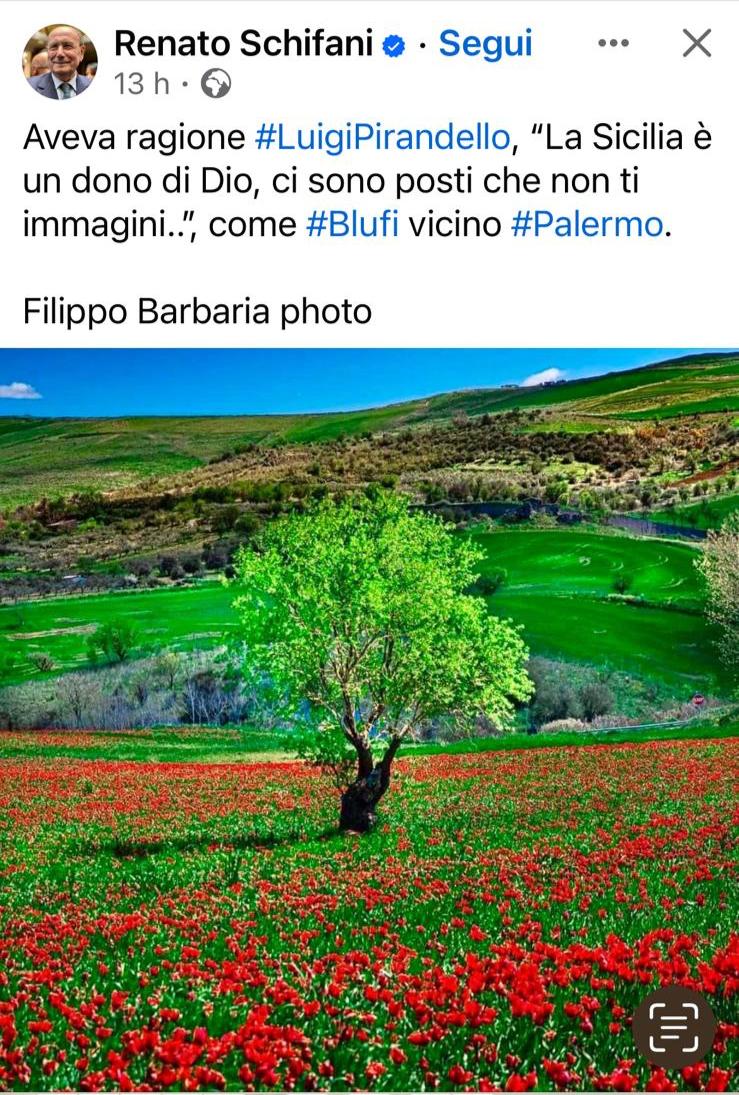This screenshot has height=1095, width=739.
Task: Close this post with the X
Action: click(x=696, y=43)
